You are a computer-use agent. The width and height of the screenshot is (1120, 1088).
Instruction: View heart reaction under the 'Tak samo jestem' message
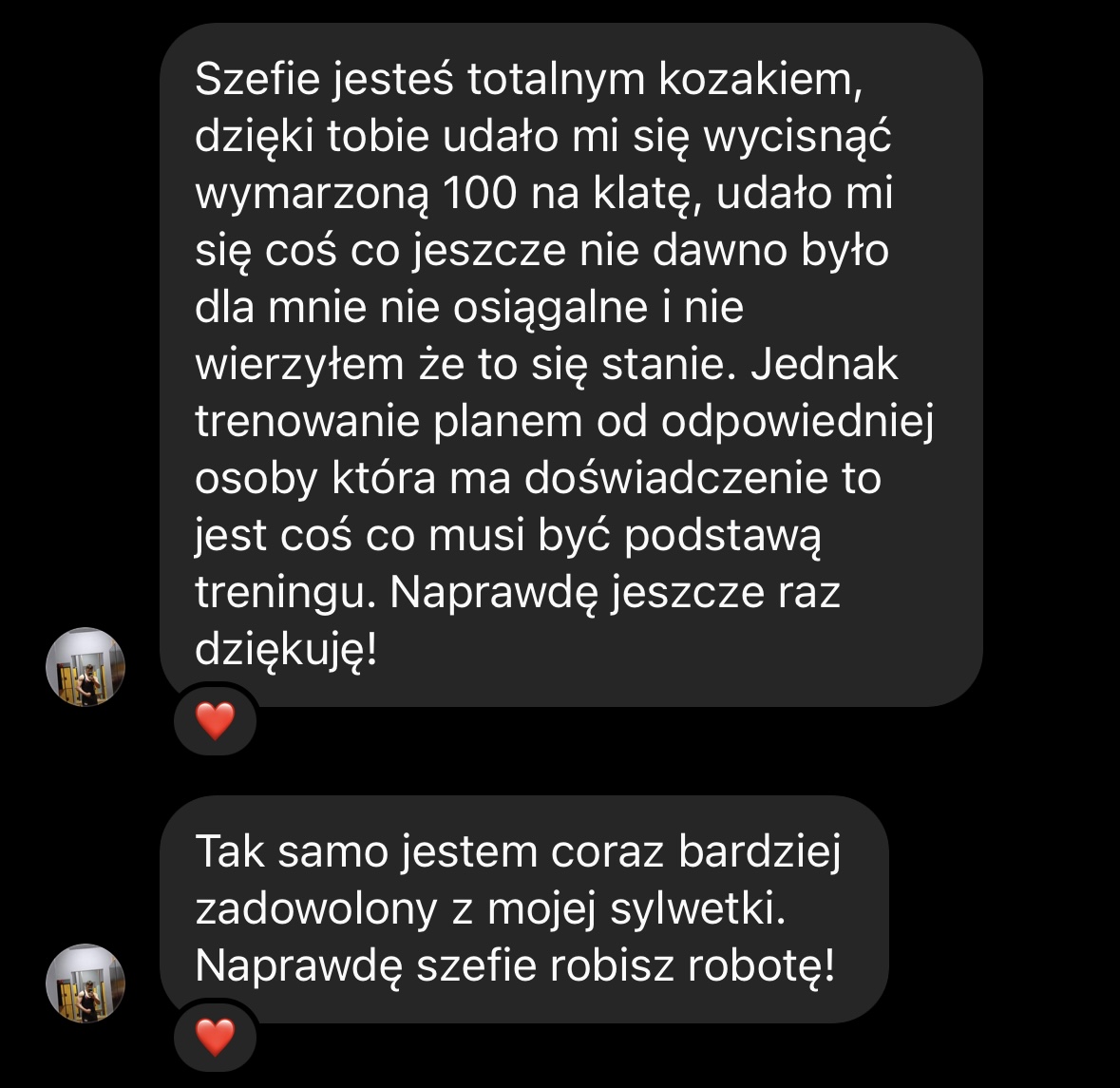pos(215,1037)
